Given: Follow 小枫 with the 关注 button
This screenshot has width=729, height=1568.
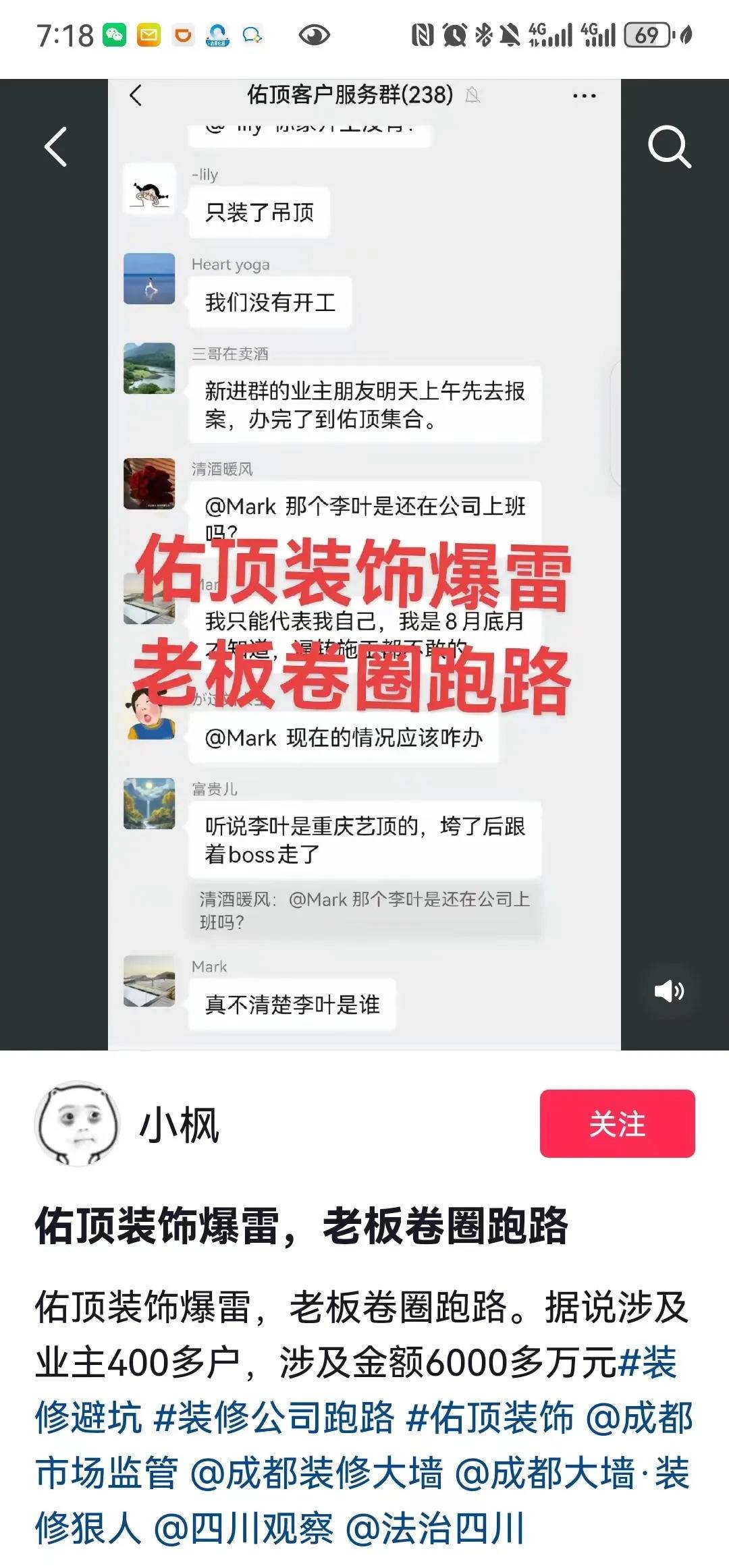Looking at the screenshot, I should [x=617, y=1123].
